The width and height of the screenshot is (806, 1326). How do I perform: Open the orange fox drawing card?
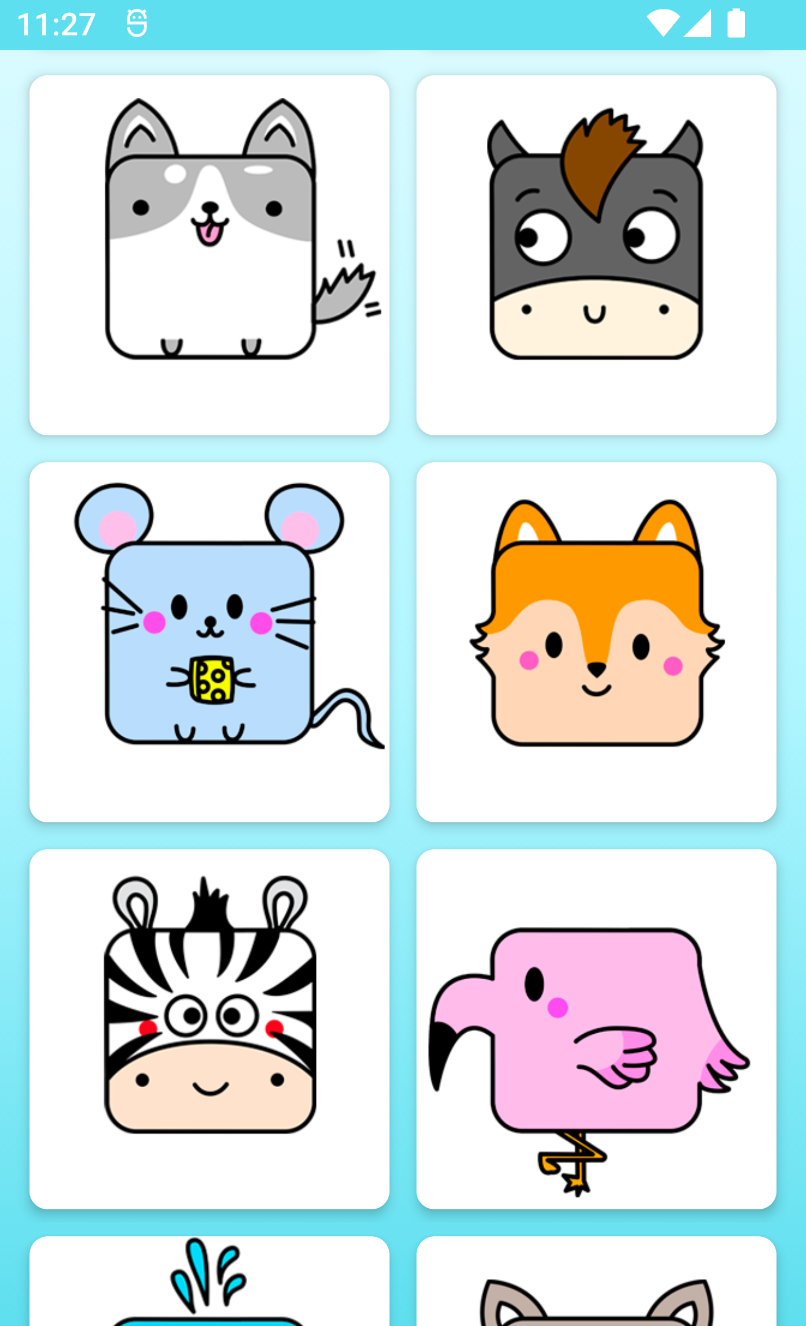596,641
